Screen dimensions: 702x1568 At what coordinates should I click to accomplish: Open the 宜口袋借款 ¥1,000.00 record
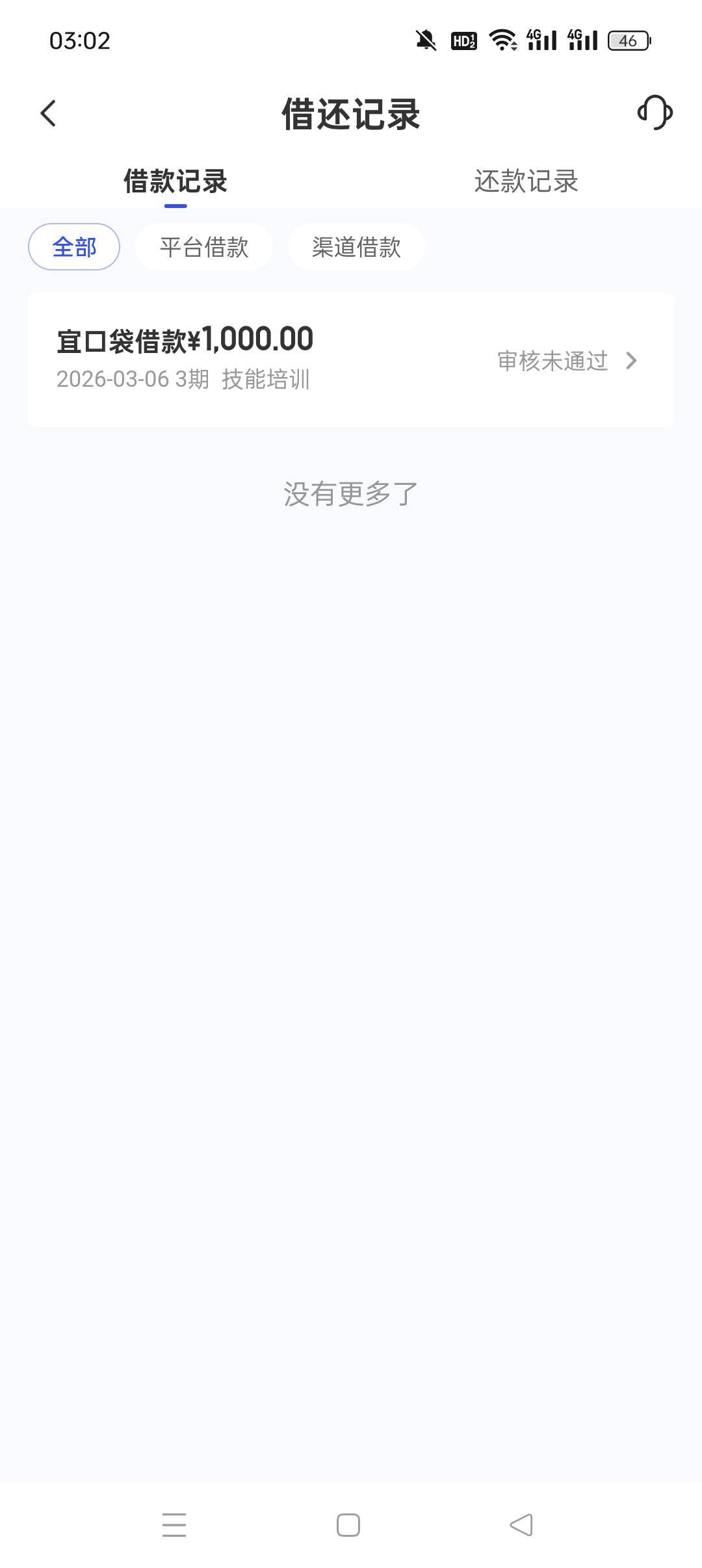[351, 359]
